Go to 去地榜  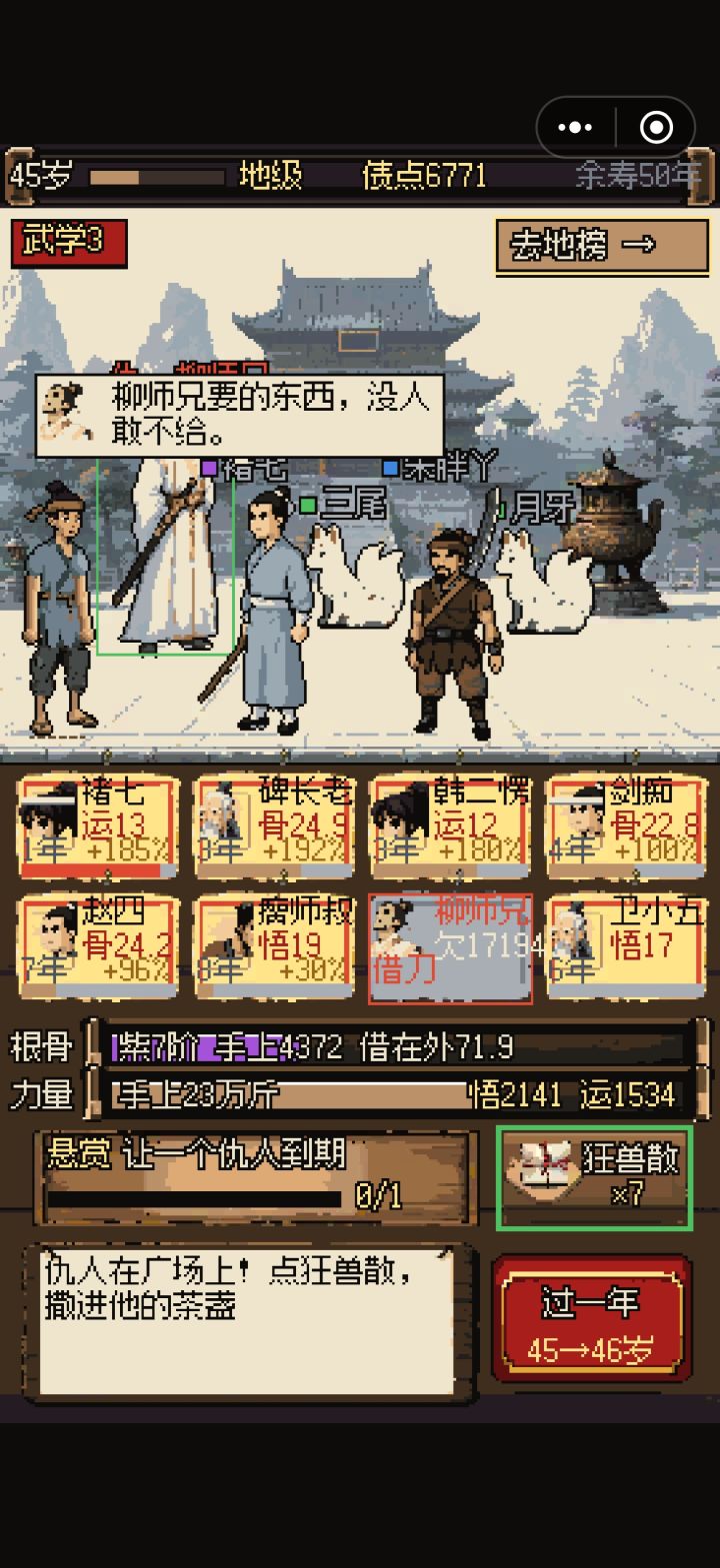pos(602,246)
